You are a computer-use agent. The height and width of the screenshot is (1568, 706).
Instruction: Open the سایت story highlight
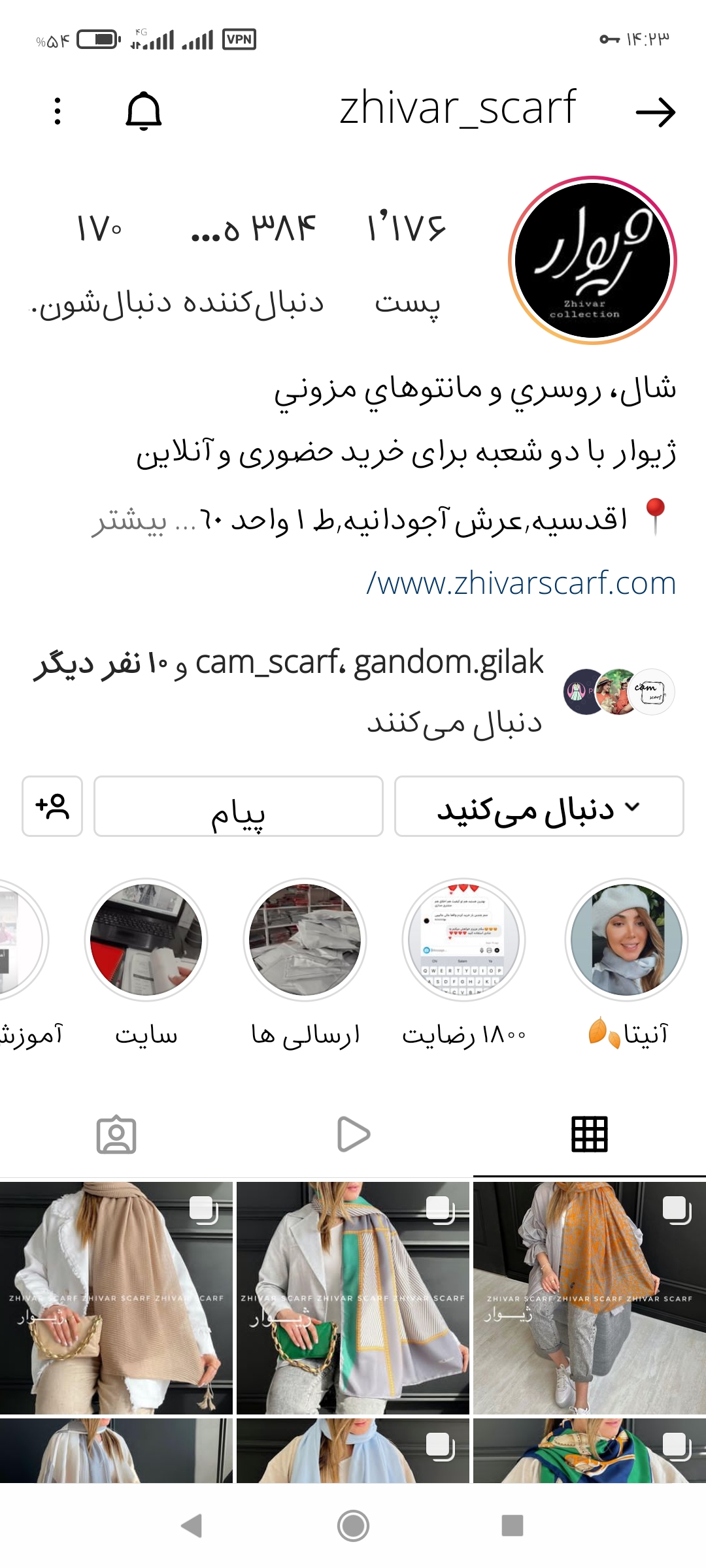pyautogui.click(x=146, y=939)
